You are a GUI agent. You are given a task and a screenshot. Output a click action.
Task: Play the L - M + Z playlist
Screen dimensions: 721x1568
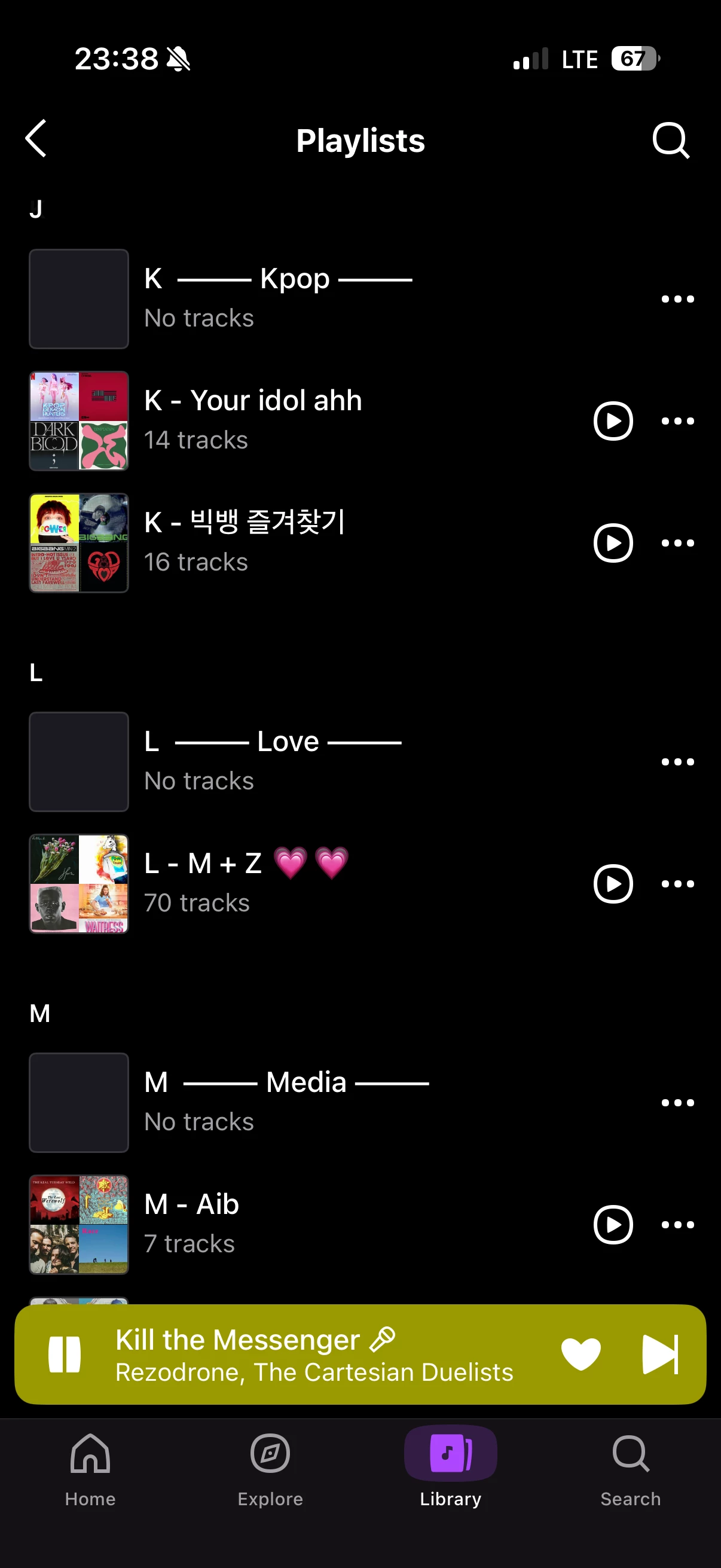pyautogui.click(x=613, y=883)
